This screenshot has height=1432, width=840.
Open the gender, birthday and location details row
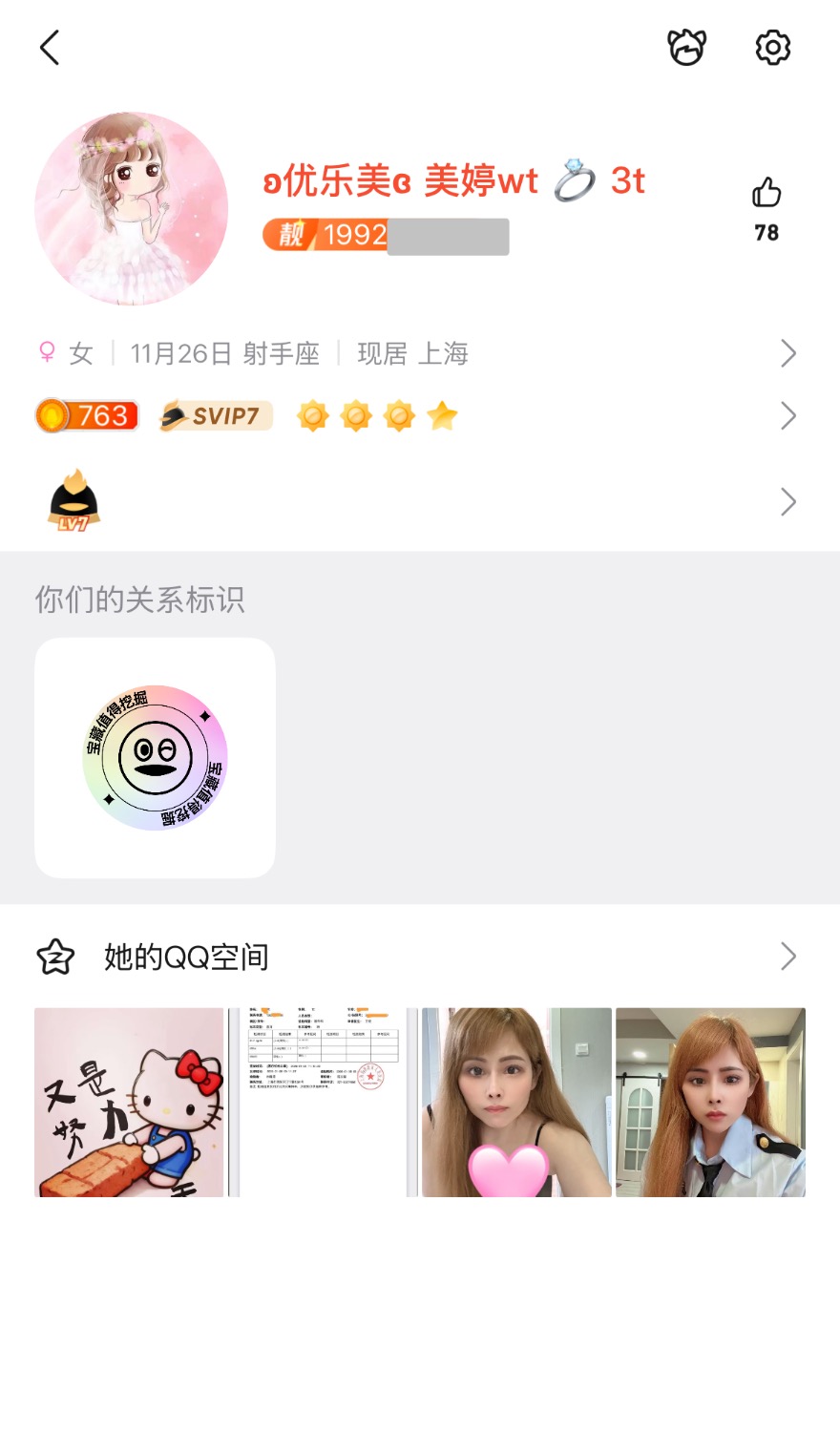click(418, 354)
